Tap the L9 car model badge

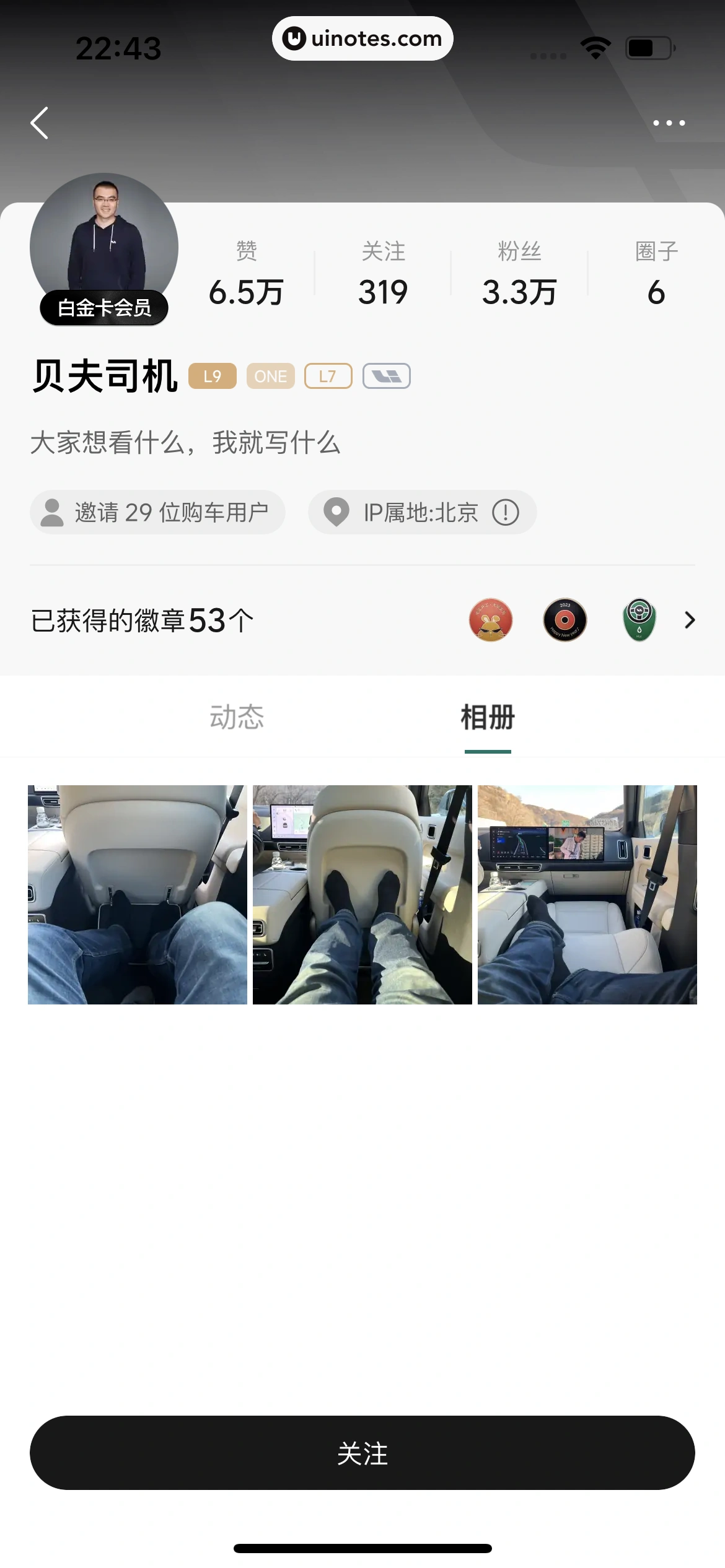coord(212,376)
